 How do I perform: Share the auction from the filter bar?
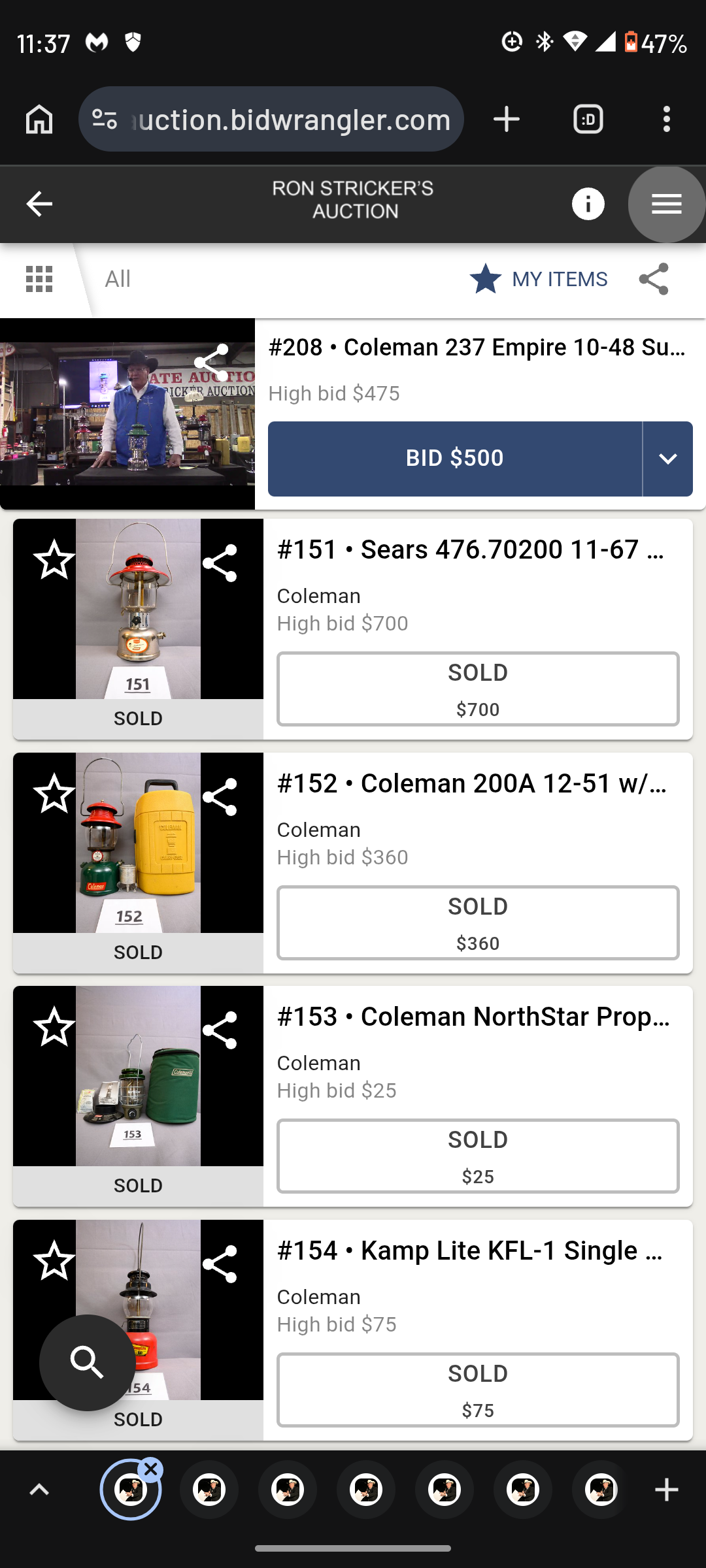click(x=654, y=279)
